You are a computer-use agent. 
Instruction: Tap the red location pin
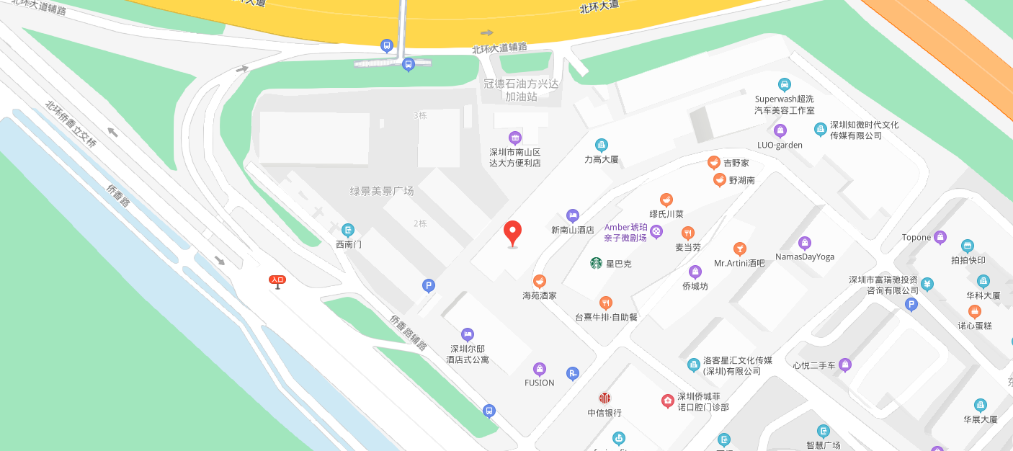513,233
